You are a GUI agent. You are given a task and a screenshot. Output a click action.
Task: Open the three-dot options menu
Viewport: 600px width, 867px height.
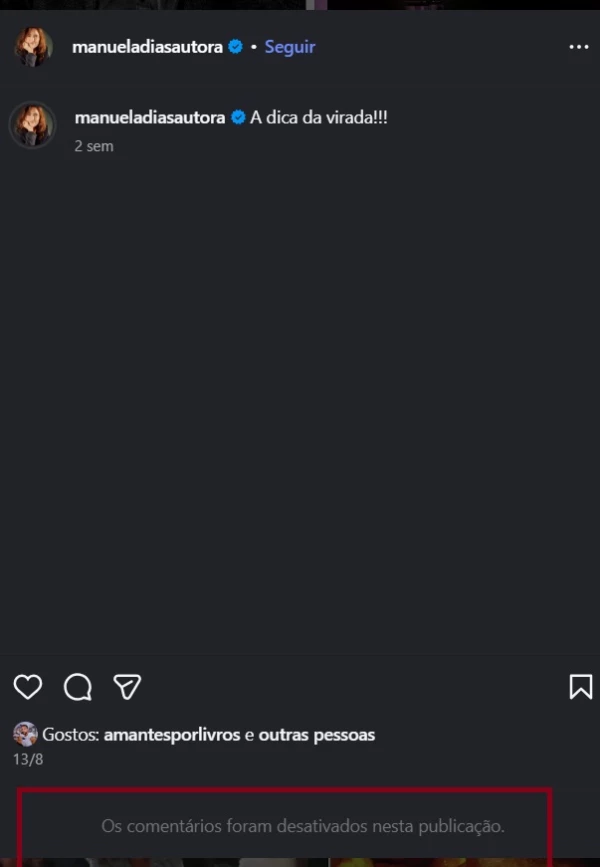[x=578, y=47]
